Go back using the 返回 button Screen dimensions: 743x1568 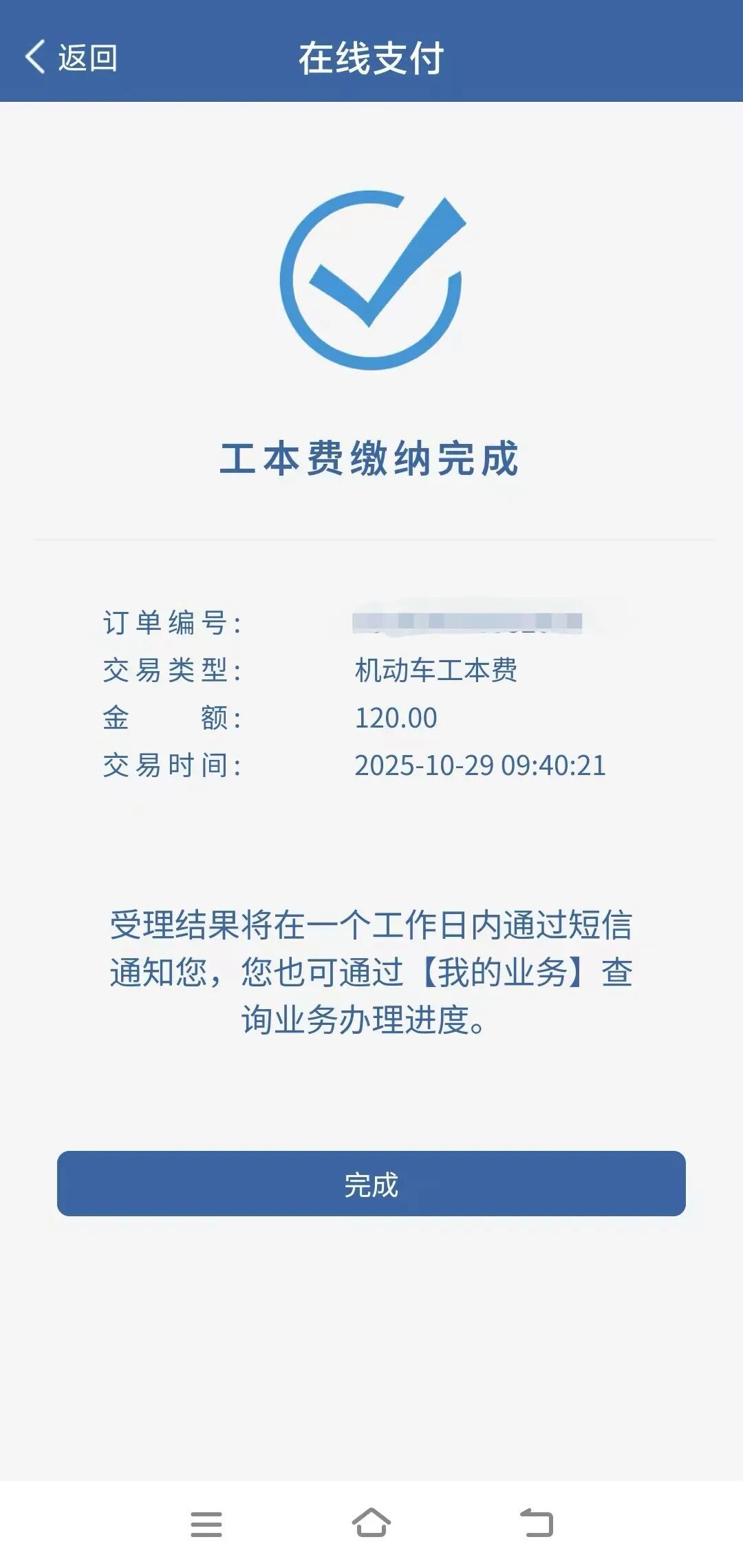point(71,57)
